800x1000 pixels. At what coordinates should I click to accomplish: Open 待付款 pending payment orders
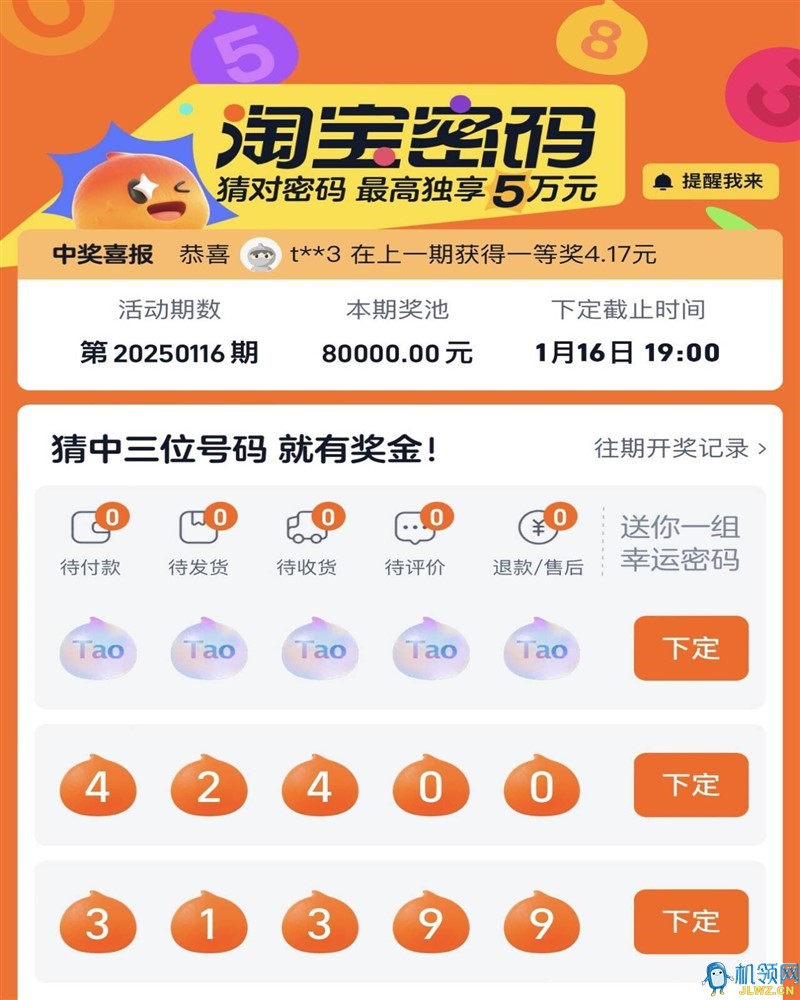92,542
